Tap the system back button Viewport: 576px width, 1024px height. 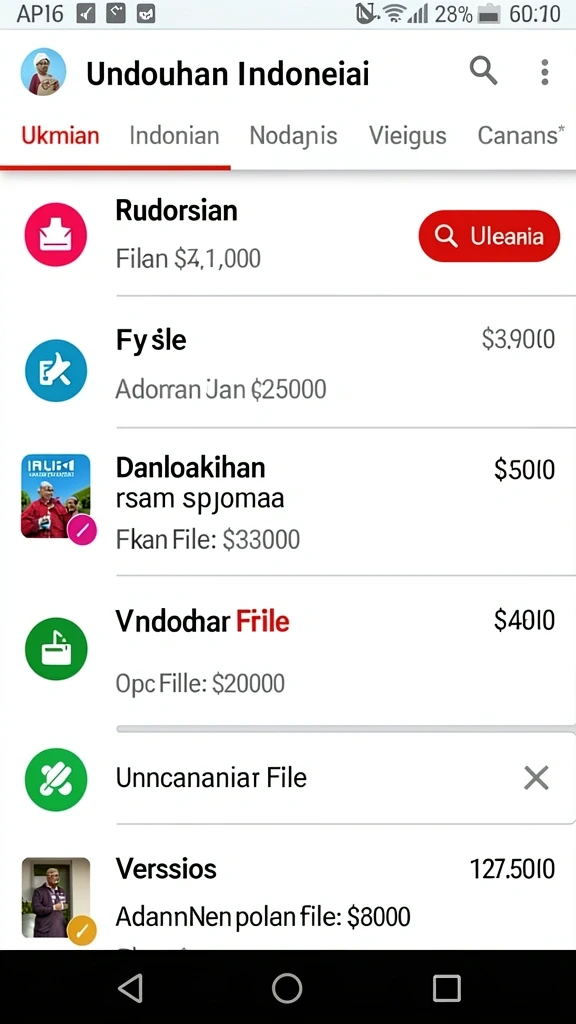click(131, 987)
